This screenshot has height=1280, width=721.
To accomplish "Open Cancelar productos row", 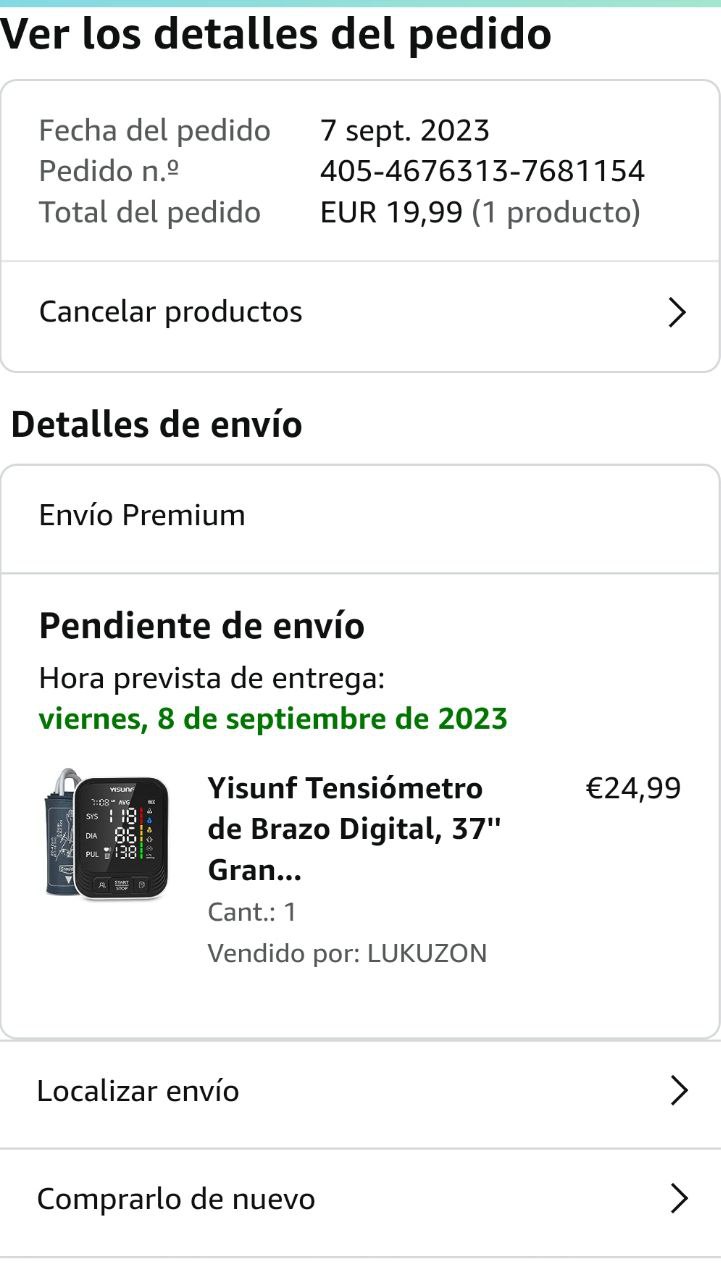I will [x=360, y=313].
